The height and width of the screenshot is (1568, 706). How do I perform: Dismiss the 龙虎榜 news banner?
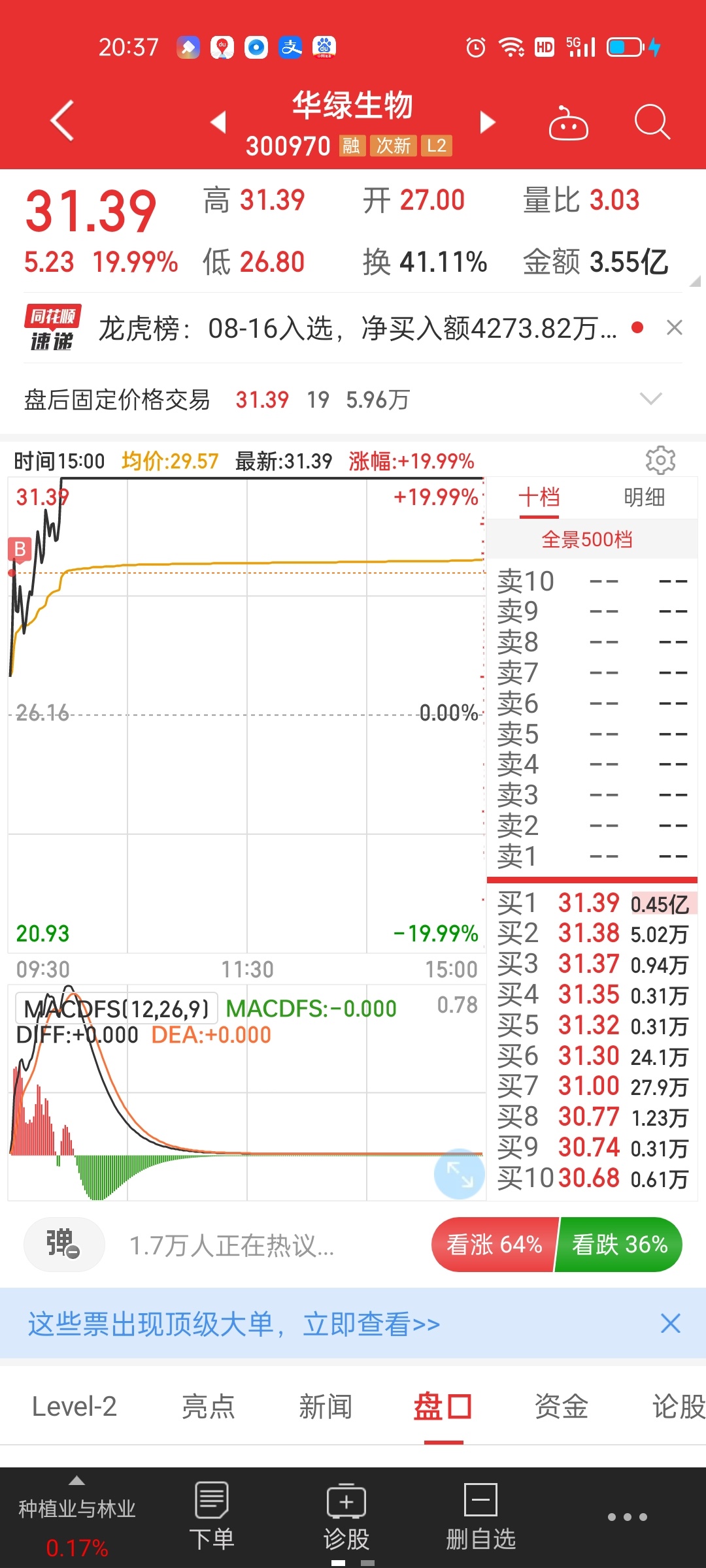[674, 327]
